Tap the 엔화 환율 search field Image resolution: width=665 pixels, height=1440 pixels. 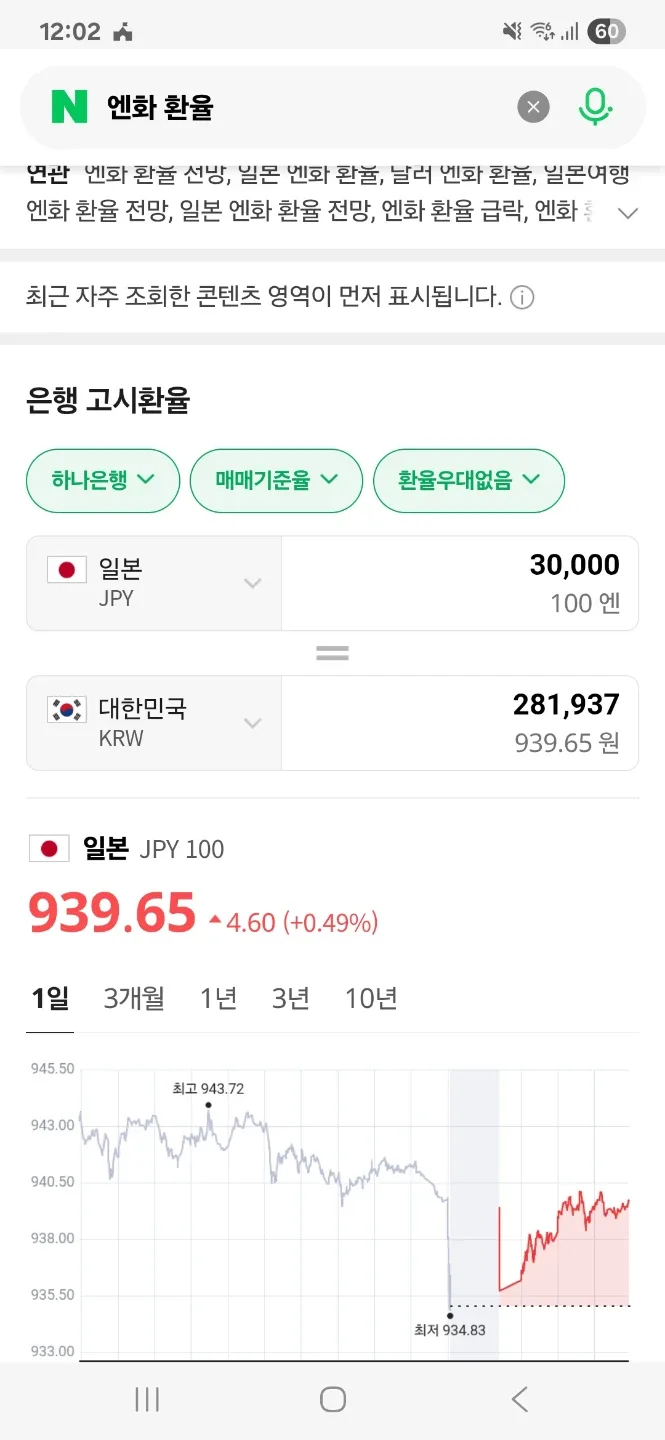[300, 107]
